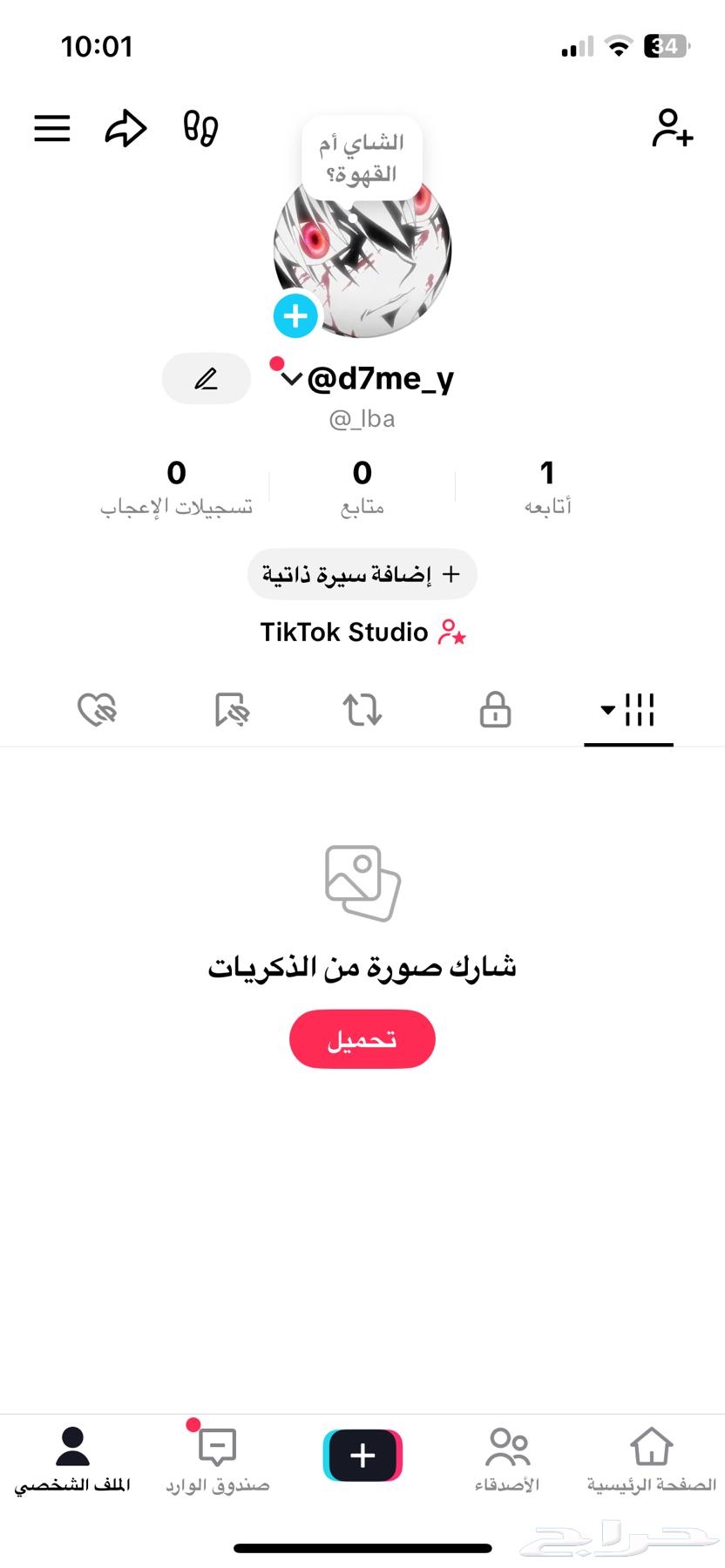Expand the posts sorting arrow on grid tab

point(607,710)
